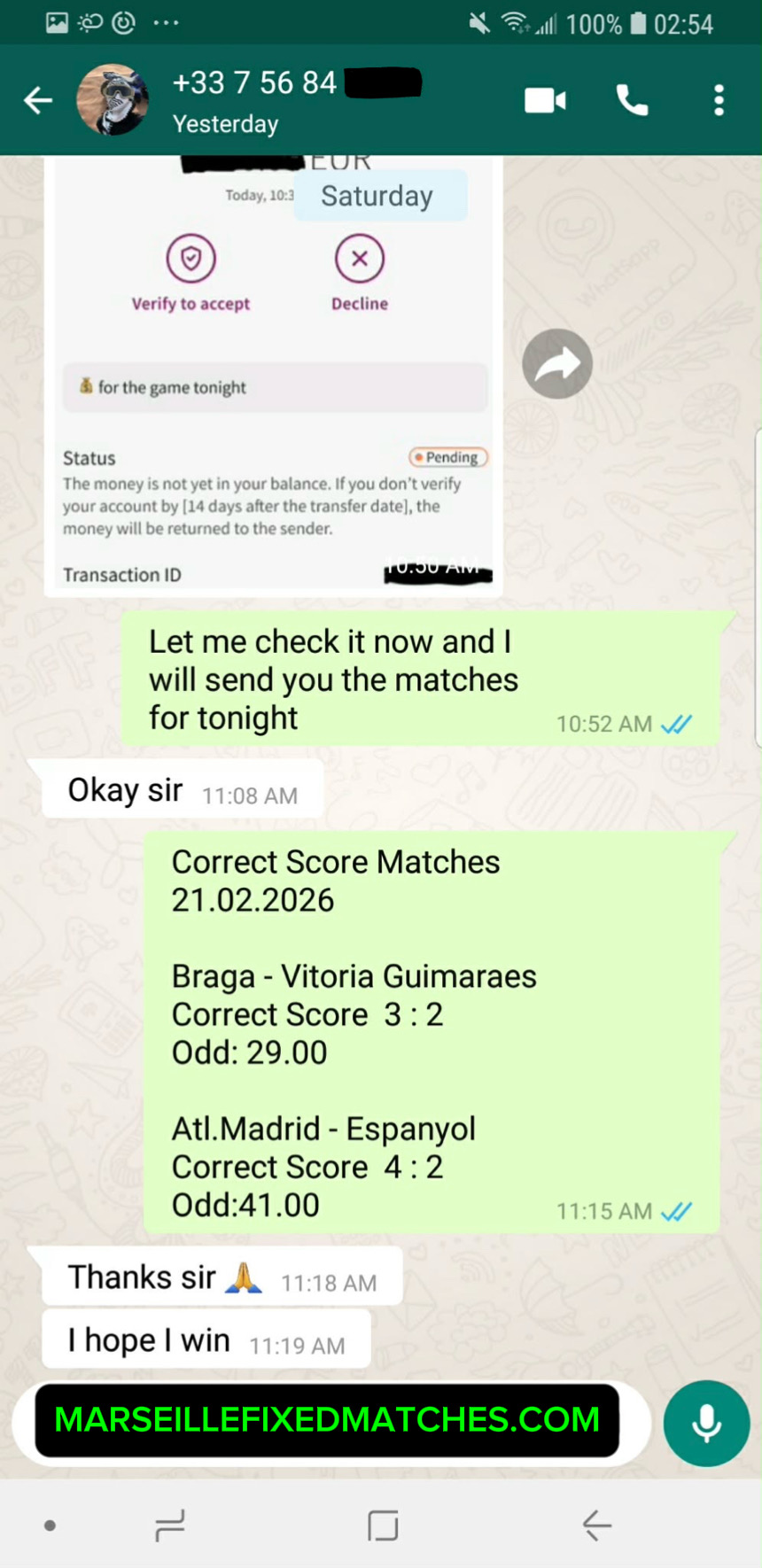The image size is (762, 1568).
Task: Start a voice call
Action: [632, 101]
